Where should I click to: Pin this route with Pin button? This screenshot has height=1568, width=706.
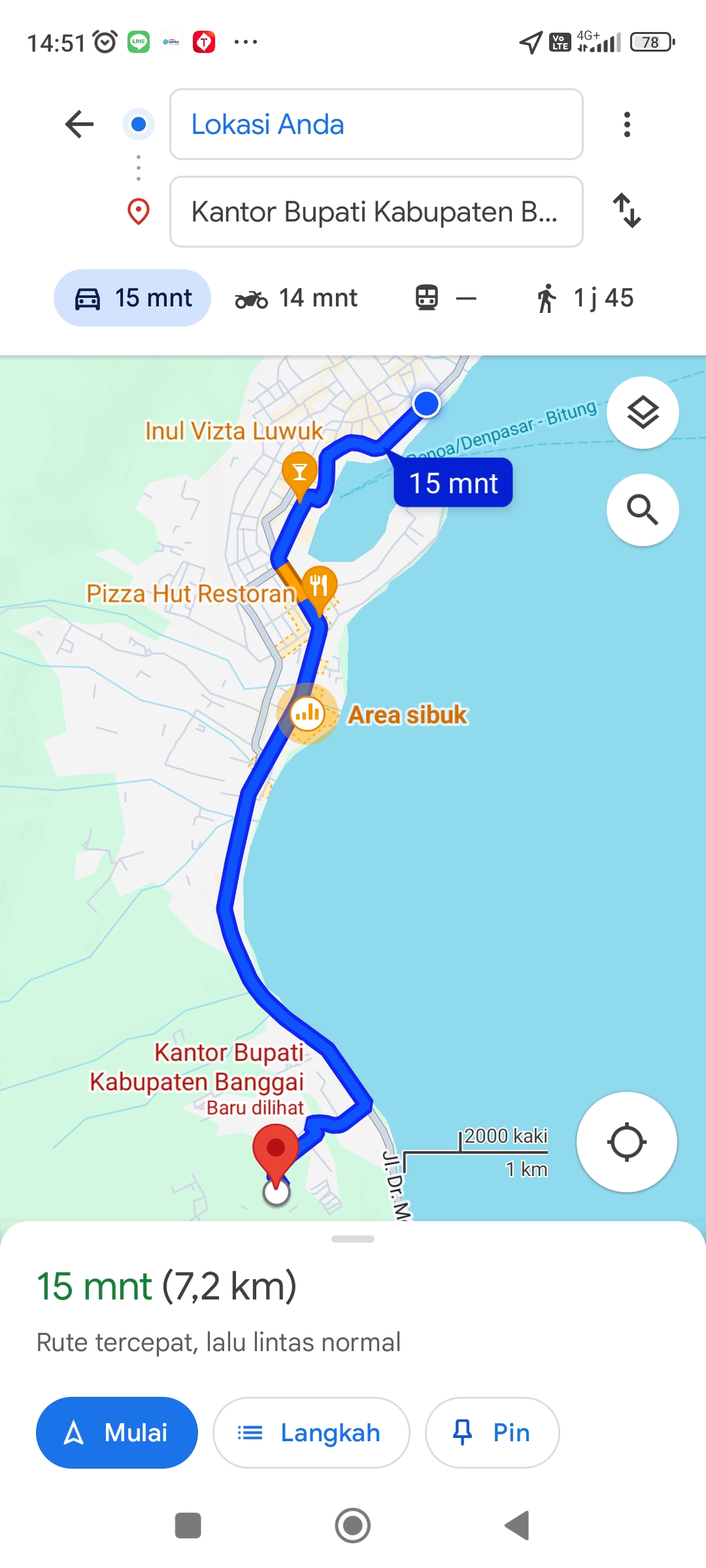tap(492, 1433)
